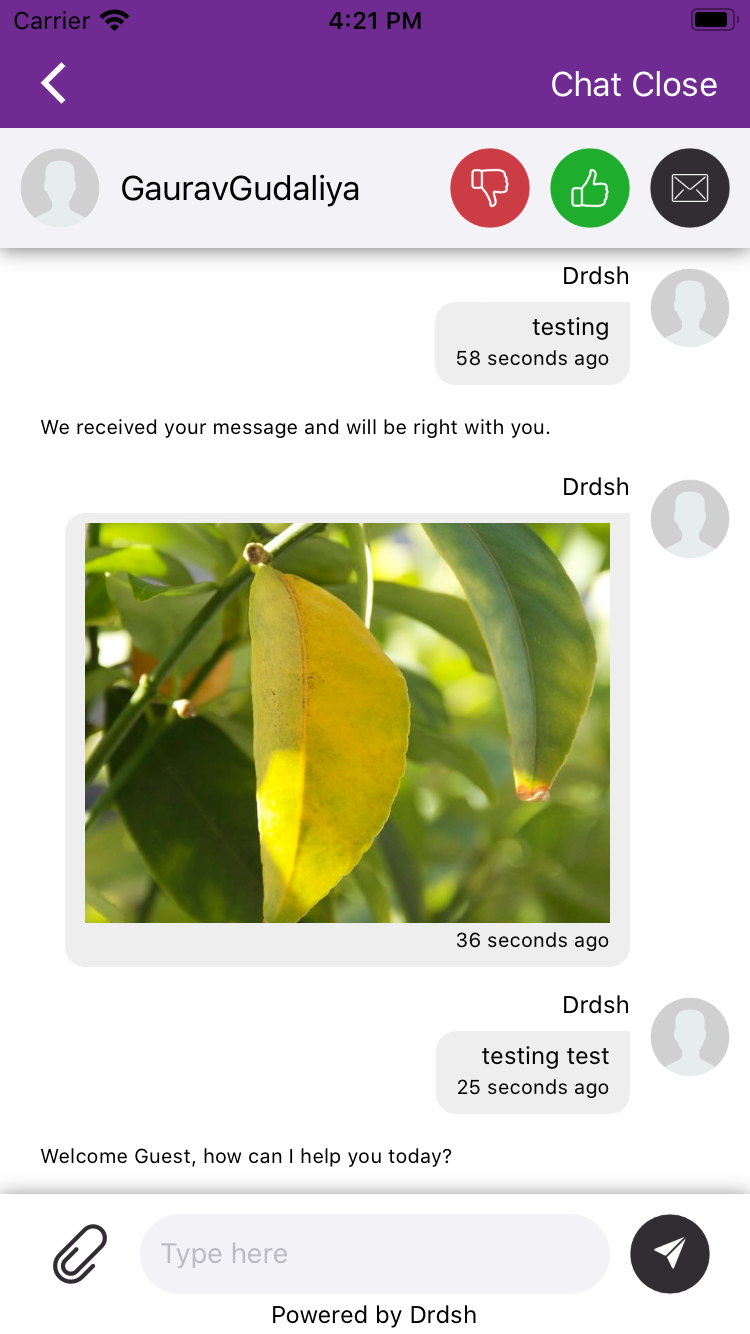Viewport: 750px width, 1334px height.
Task: Attach a file with the paperclip
Action: [x=80, y=1253]
